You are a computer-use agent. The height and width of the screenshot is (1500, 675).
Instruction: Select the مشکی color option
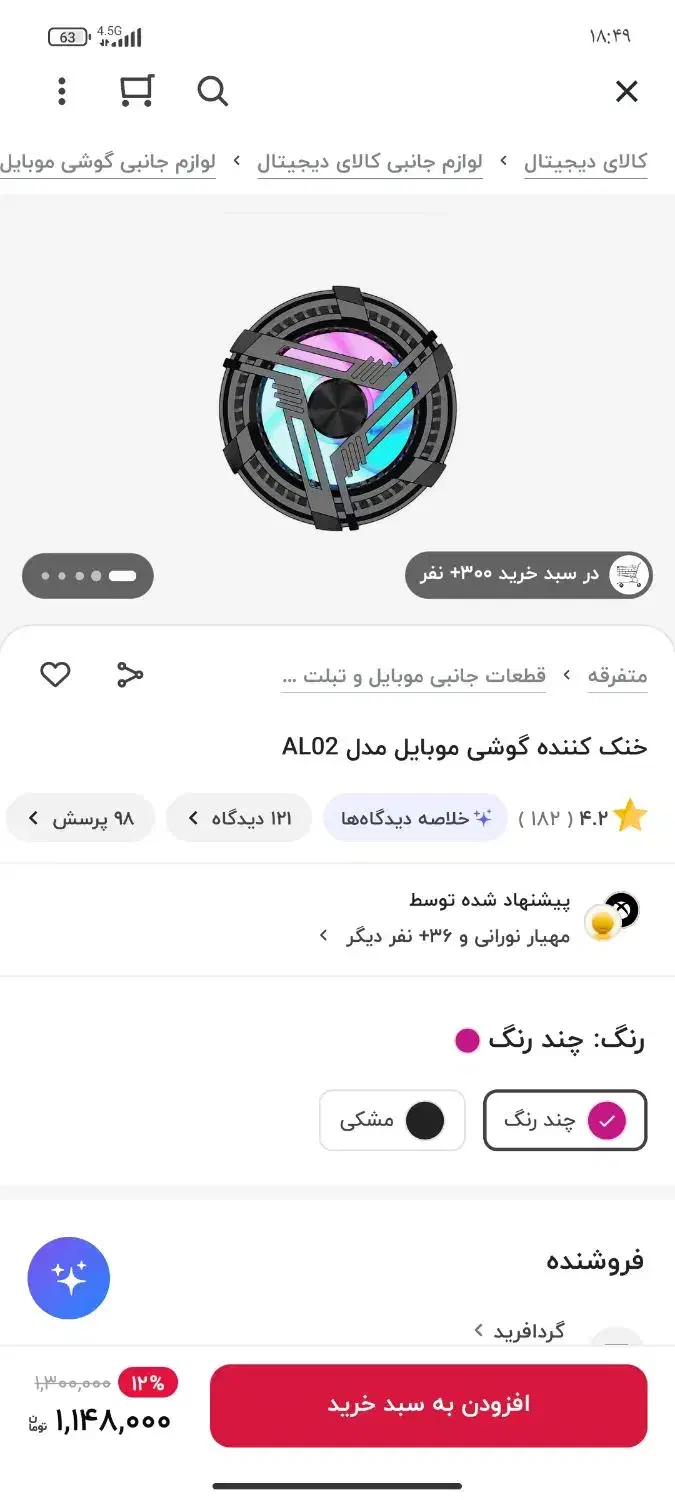(x=392, y=1120)
